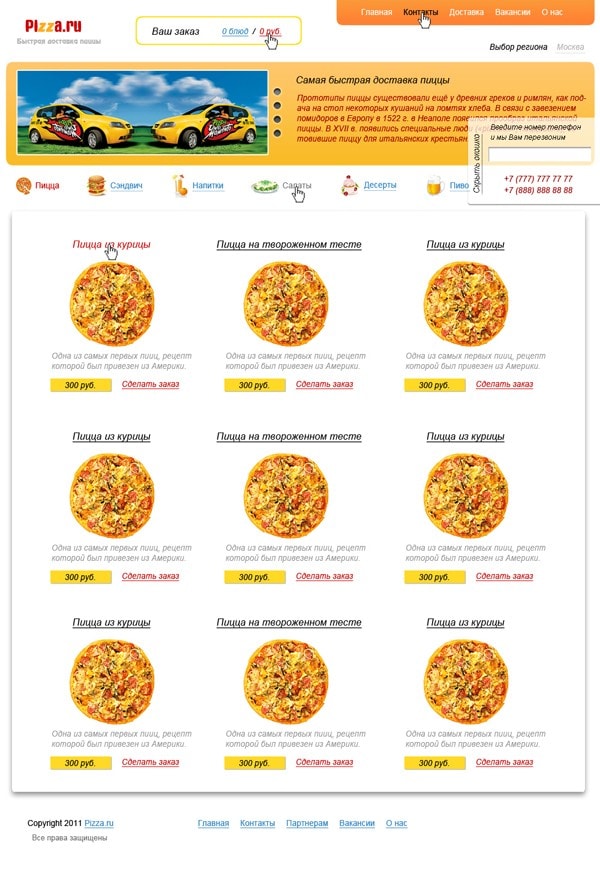Tap the phone number callback field
Screen dimensions: 600x871
[x=539, y=155]
